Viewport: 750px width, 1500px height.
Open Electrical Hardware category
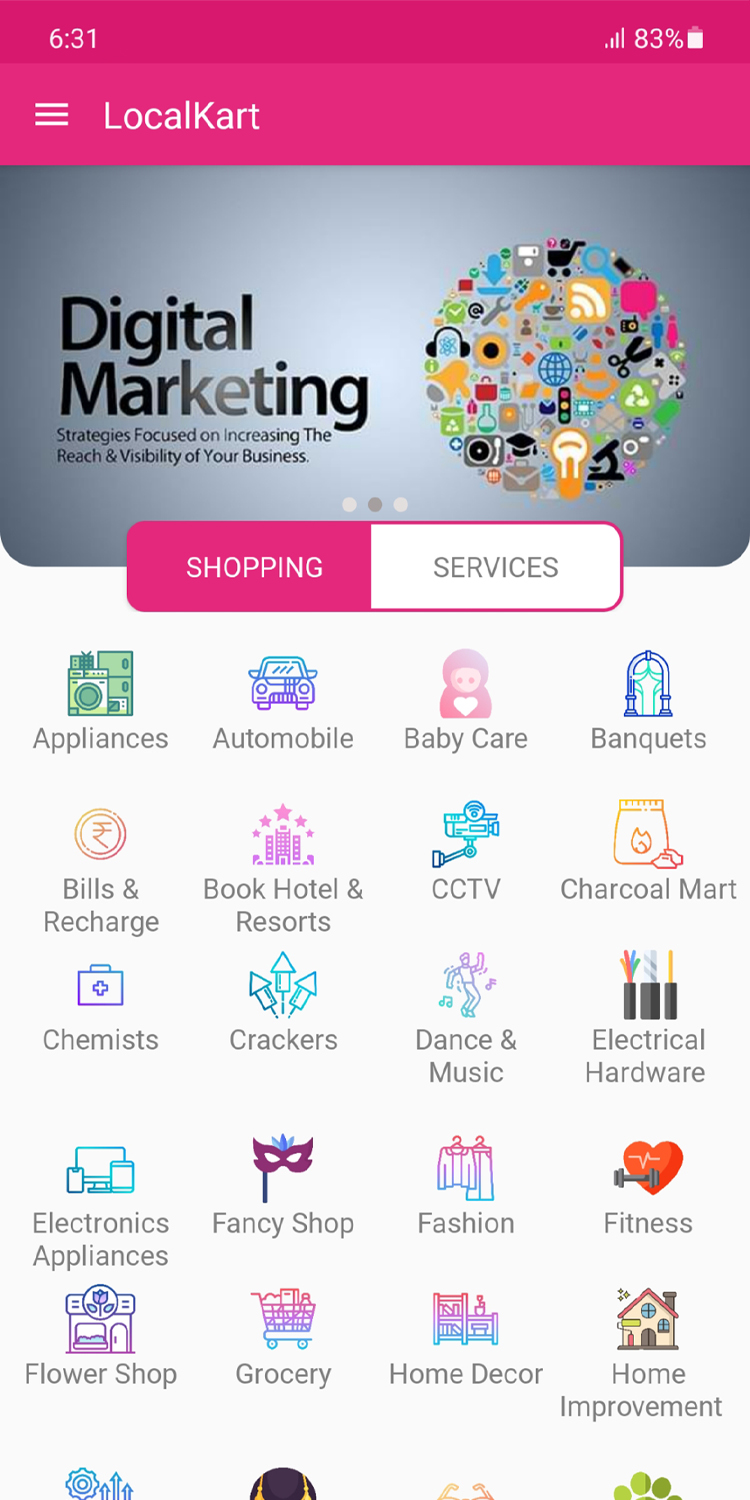point(648,1018)
